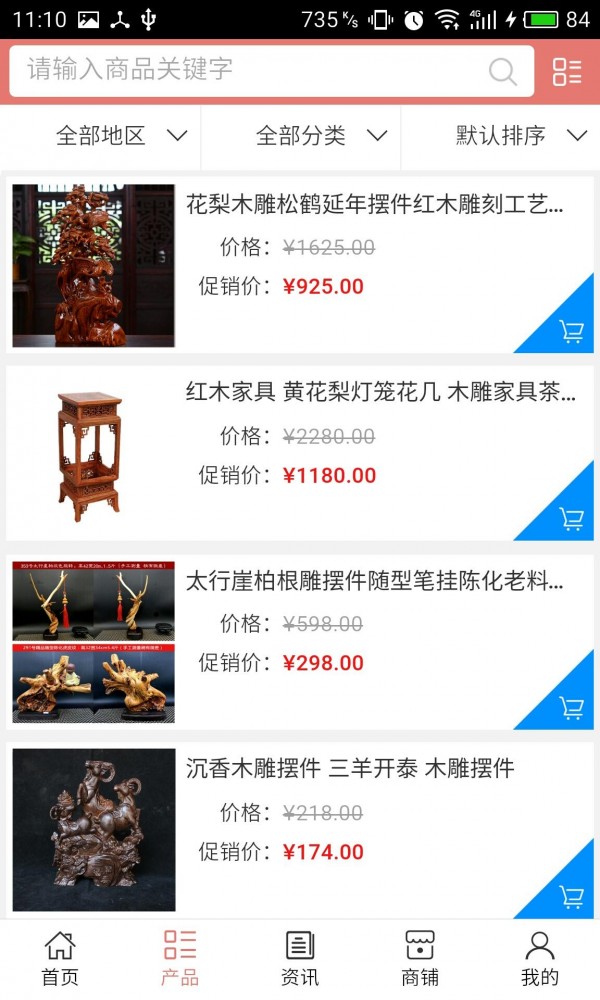This screenshot has height=1000, width=600.
Task: Switch to the 商铺 shops tab
Action: click(x=420, y=958)
